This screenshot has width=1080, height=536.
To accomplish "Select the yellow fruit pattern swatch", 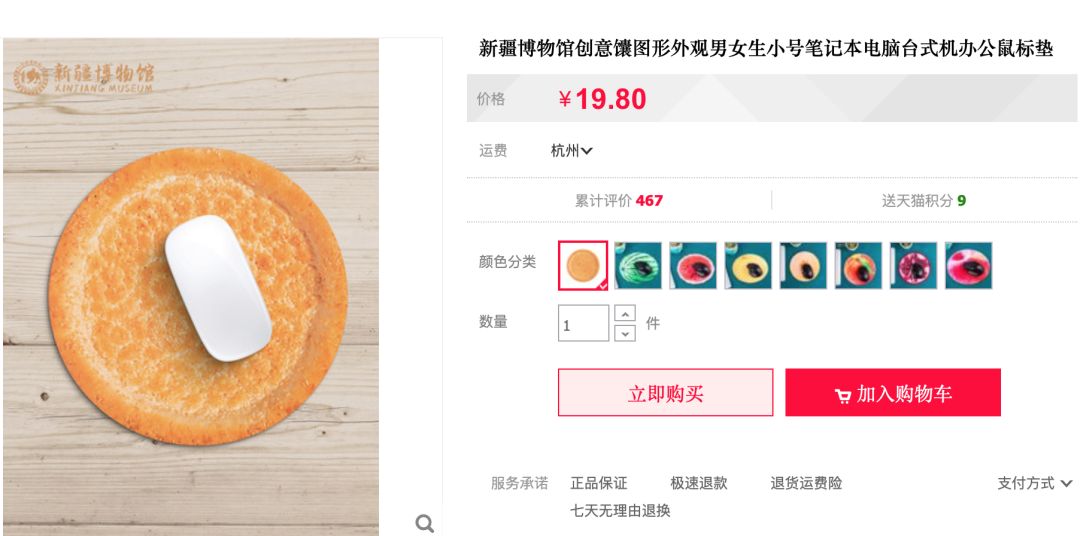I will 748,265.
